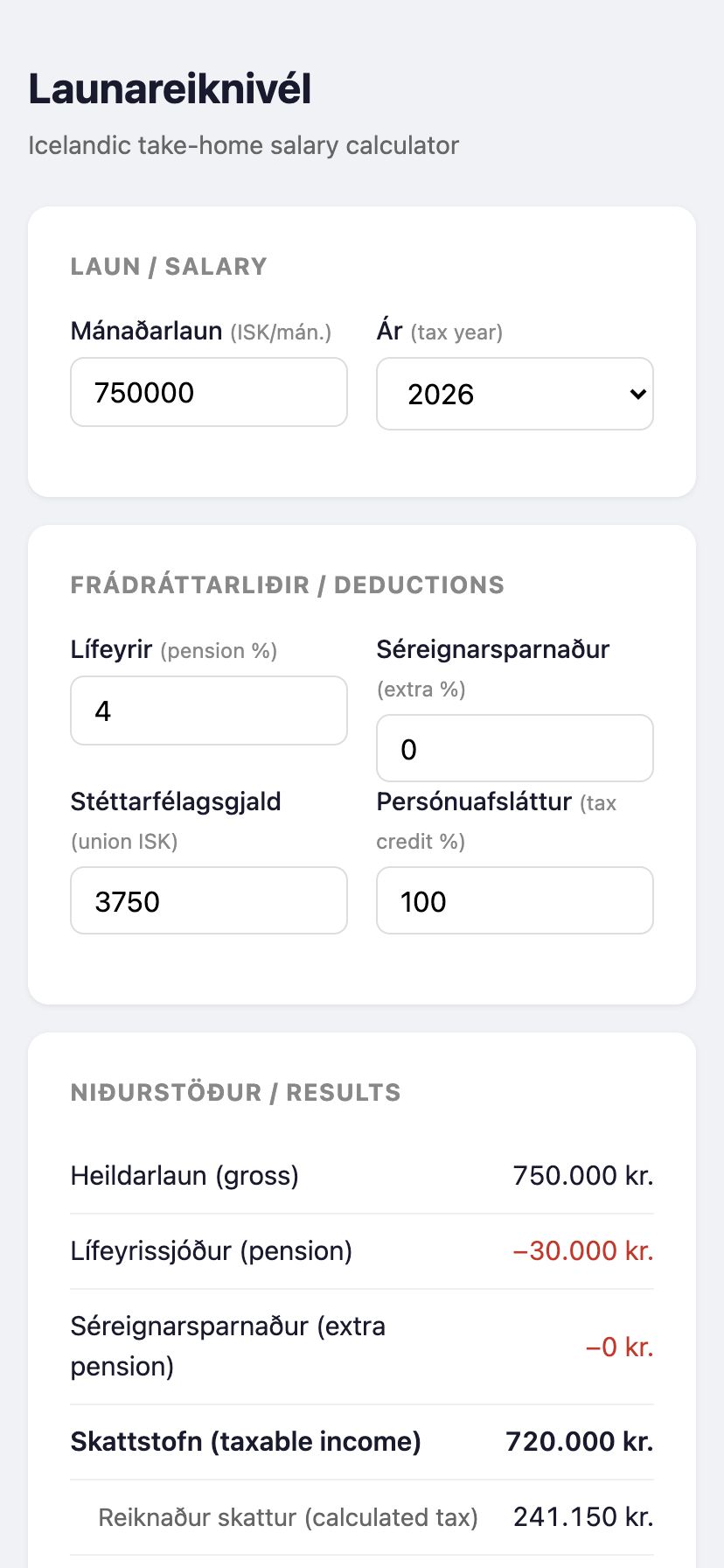
Task: Select the Lífeyrir pension percentage field
Action: (x=208, y=710)
